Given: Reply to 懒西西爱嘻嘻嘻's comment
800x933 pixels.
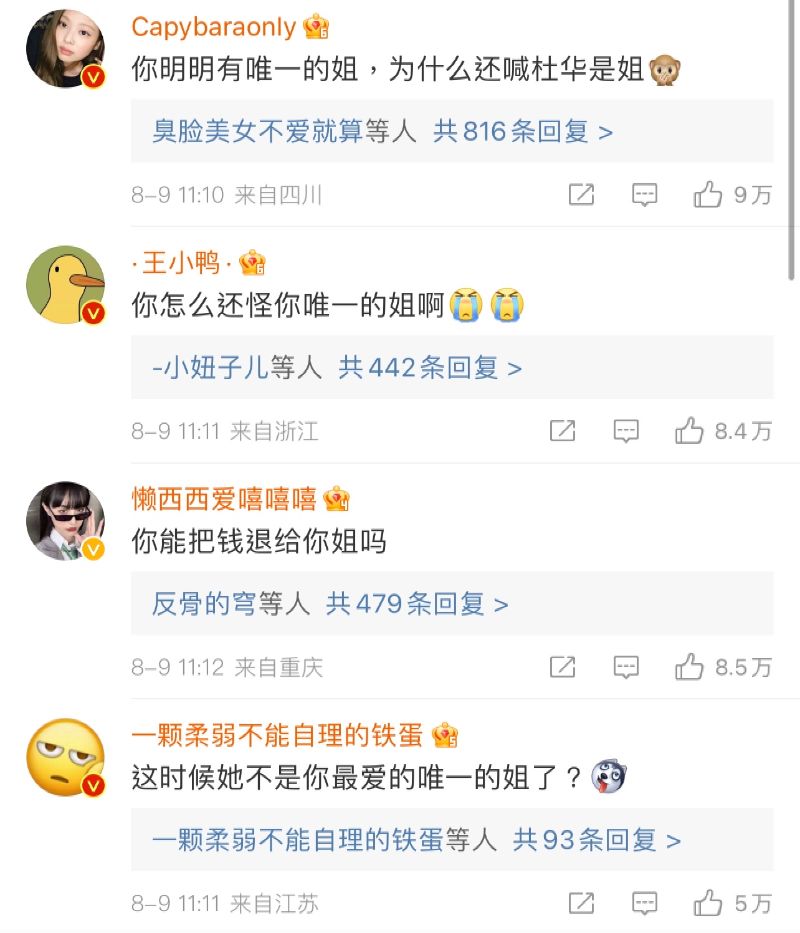Looking at the screenshot, I should pyautogui.click(x=625, y=667).
